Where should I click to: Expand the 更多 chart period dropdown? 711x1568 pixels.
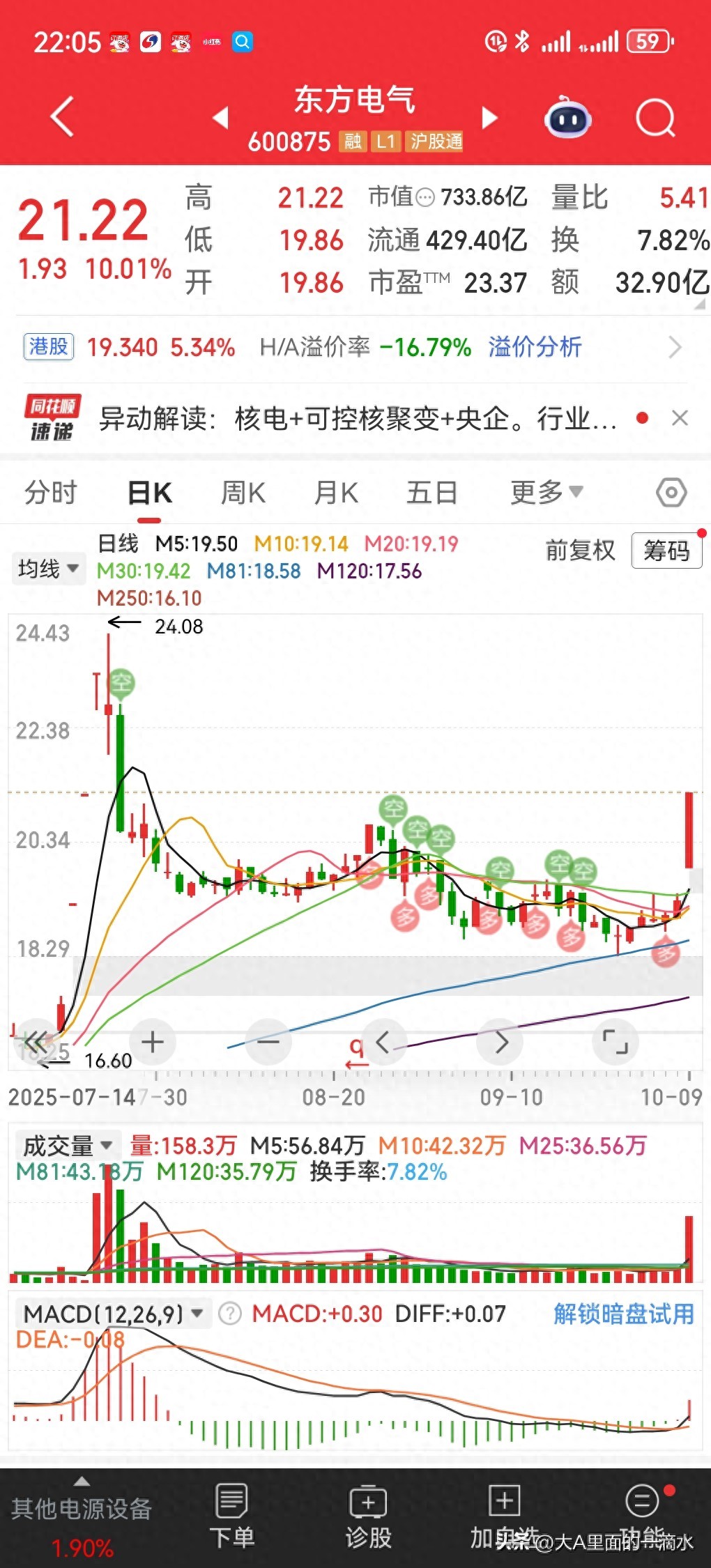coord(546,492)
